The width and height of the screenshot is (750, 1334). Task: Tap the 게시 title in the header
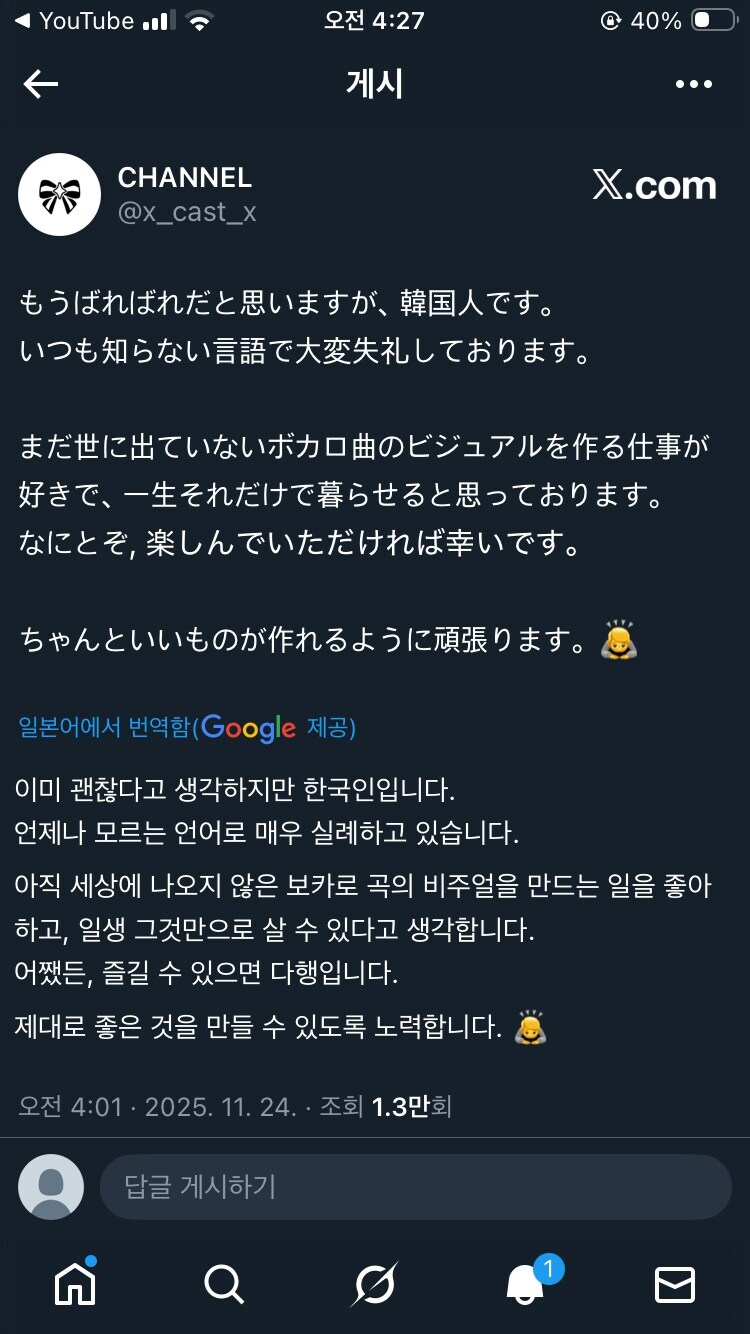[375, 84]
